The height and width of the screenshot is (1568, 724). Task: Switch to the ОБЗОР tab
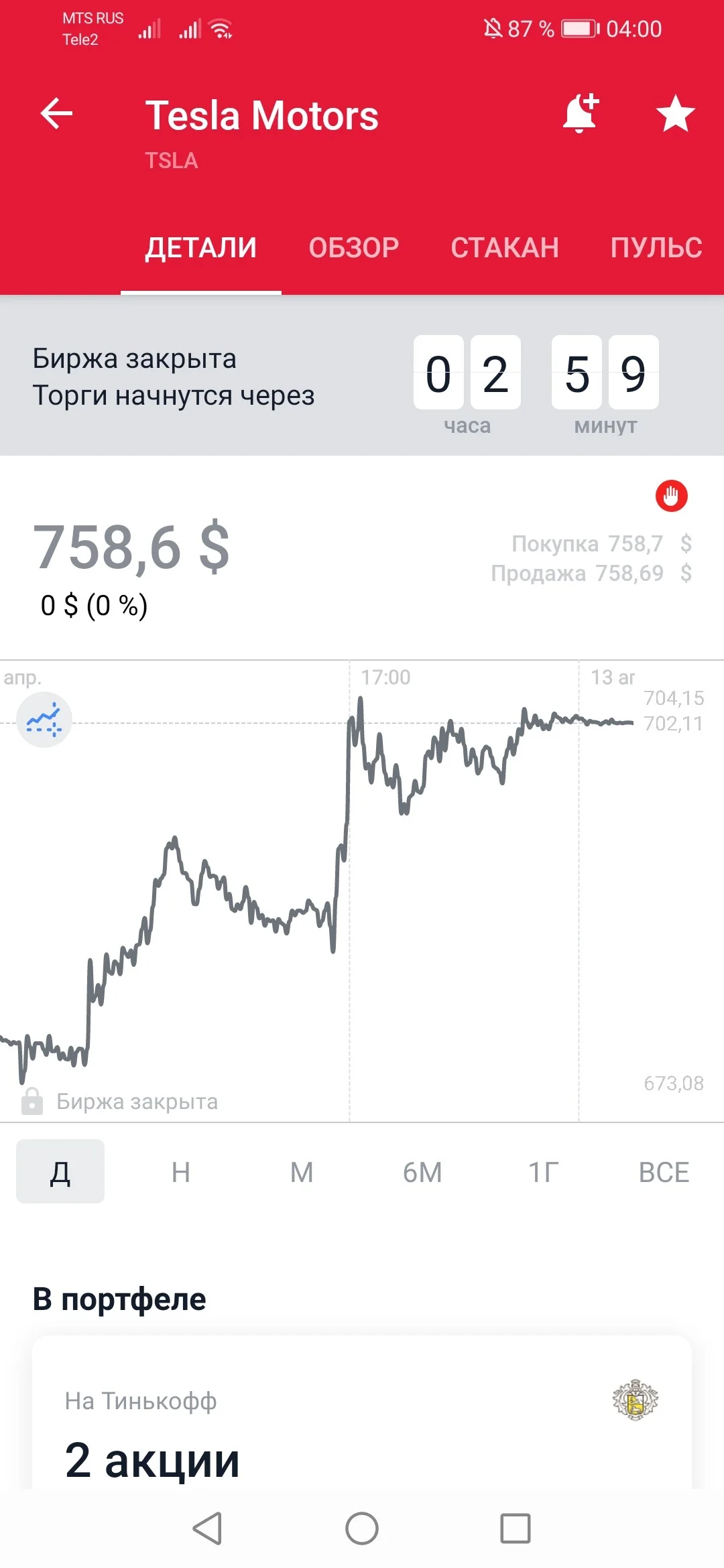point(354,248)
